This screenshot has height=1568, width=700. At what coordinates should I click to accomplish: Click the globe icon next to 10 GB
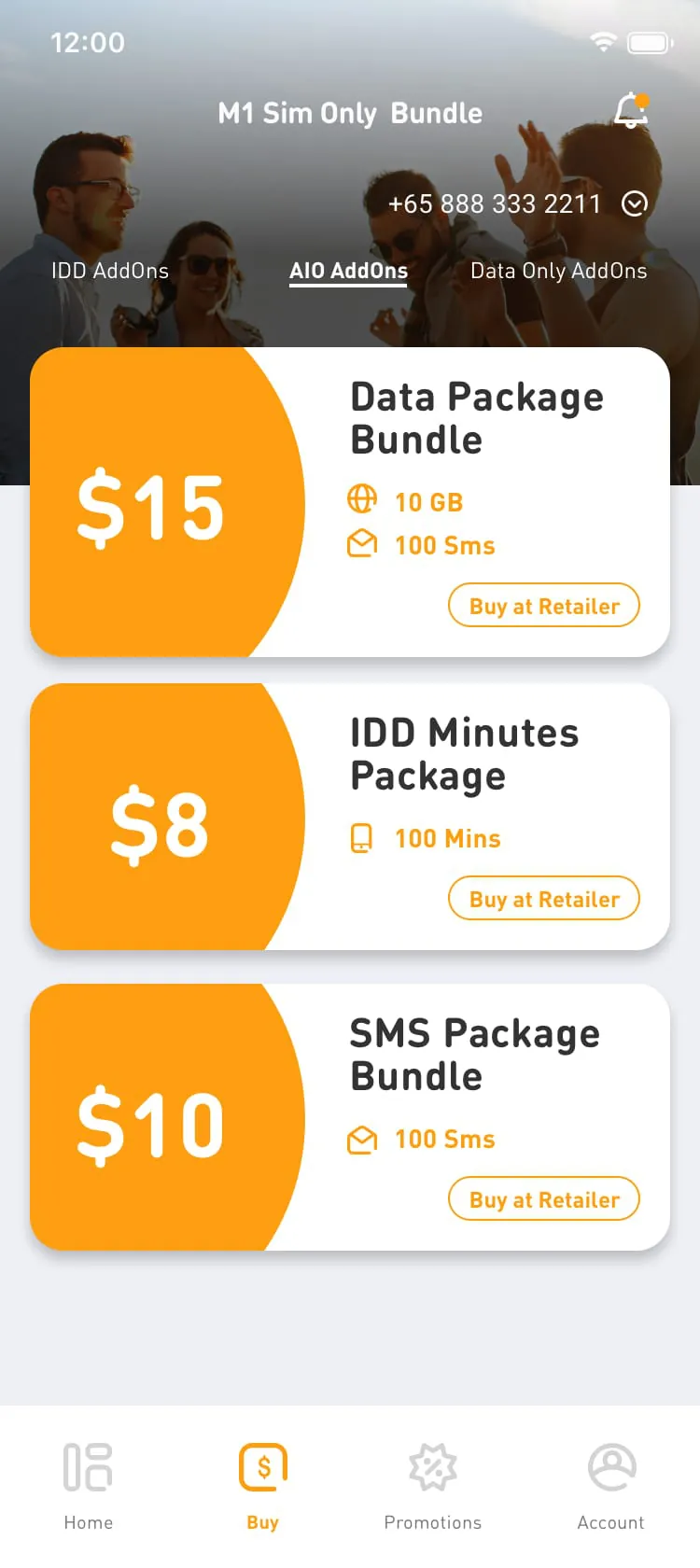pyautogui.click(x=362, y=501)
